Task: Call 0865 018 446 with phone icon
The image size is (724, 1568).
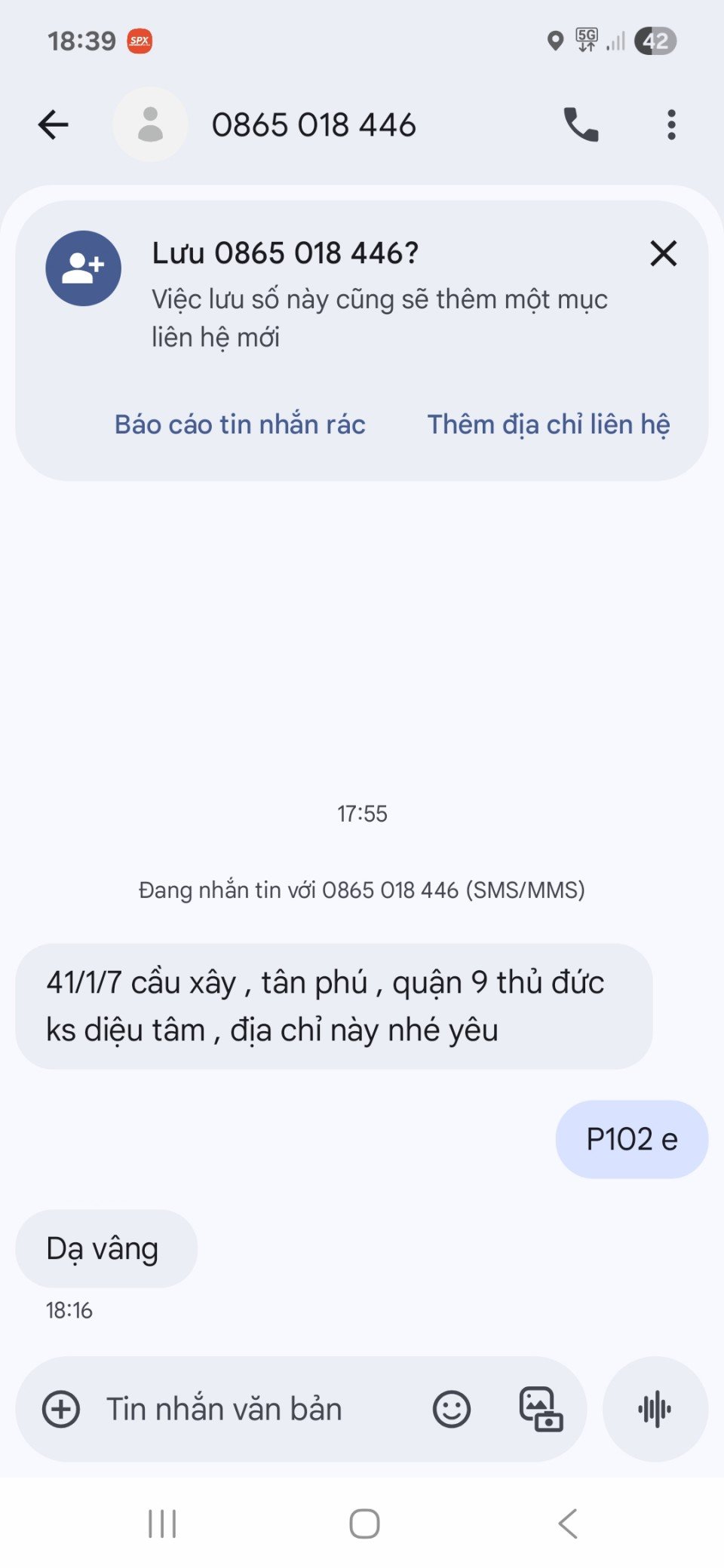Action: tap(581, 125)
